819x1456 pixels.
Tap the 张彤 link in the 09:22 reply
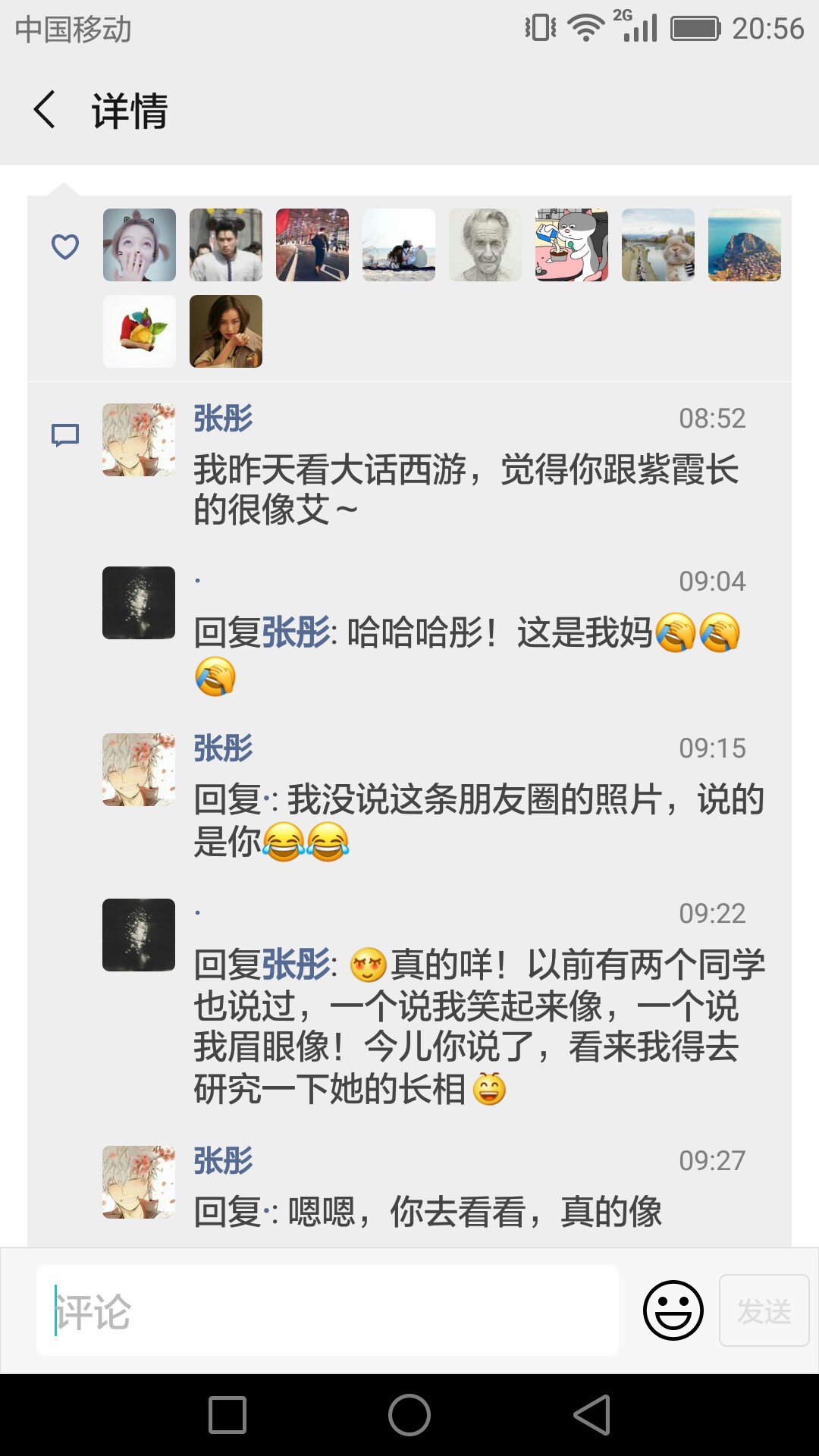pos(297,965)
